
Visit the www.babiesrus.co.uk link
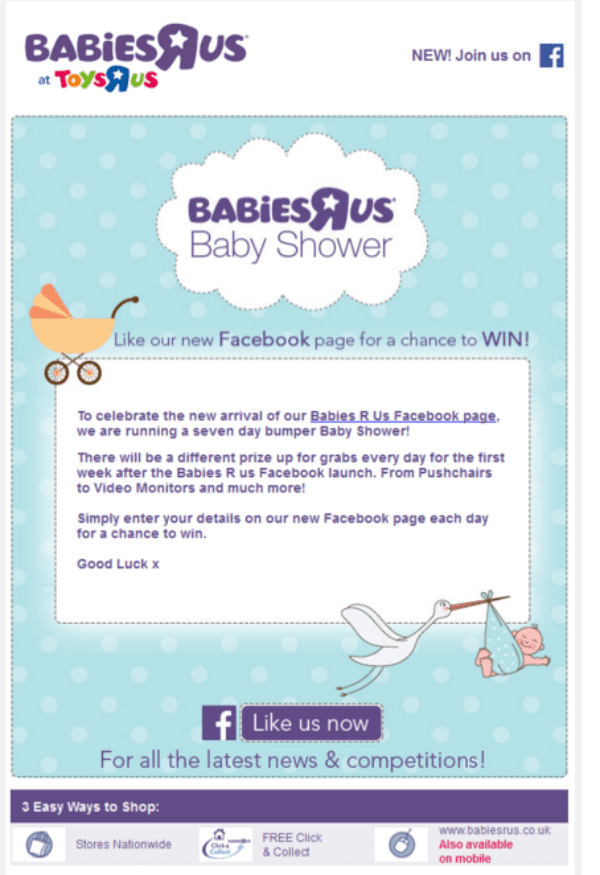494,831
